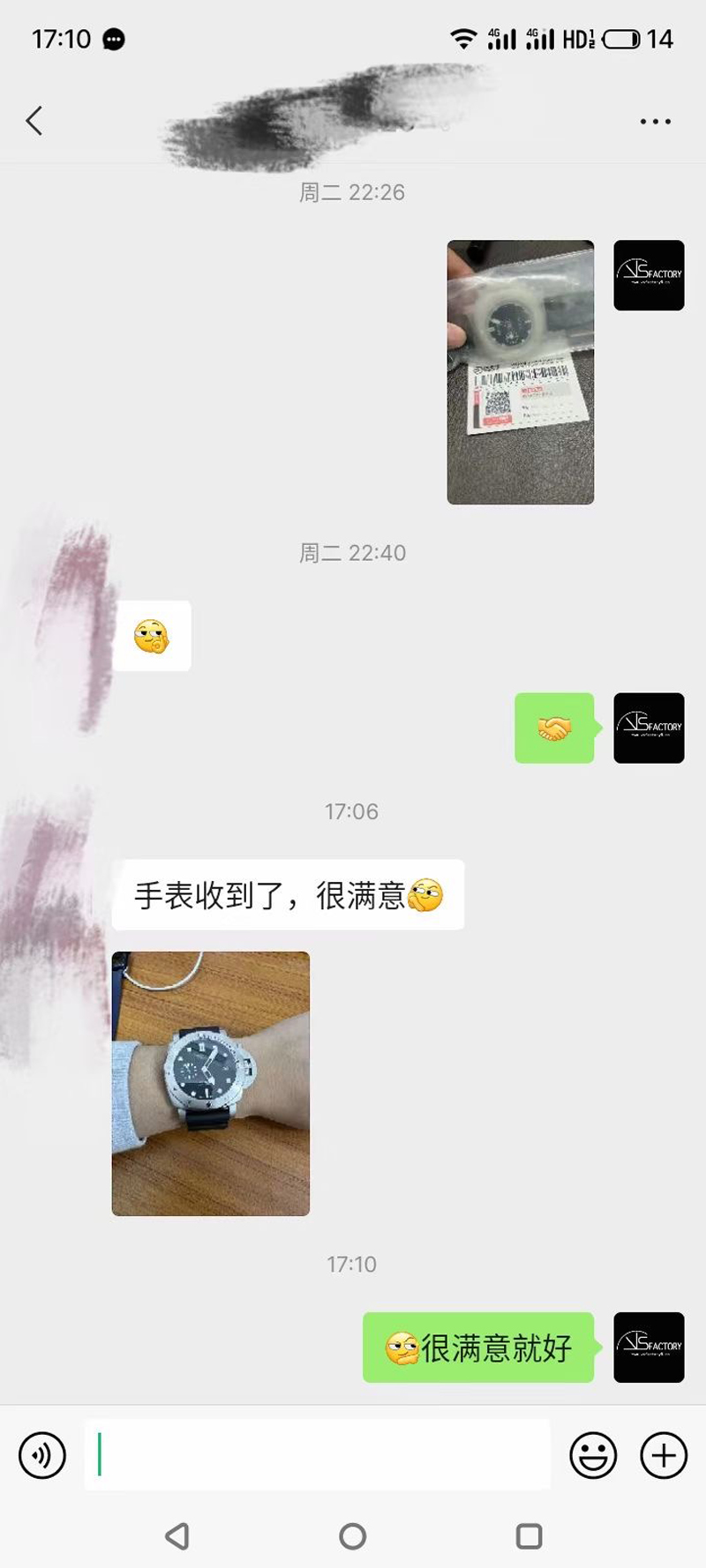Screen dimensions: 706x1568
Task: Open VS Factory avatar beside 很满意就好
Action: coord(649,1347)
